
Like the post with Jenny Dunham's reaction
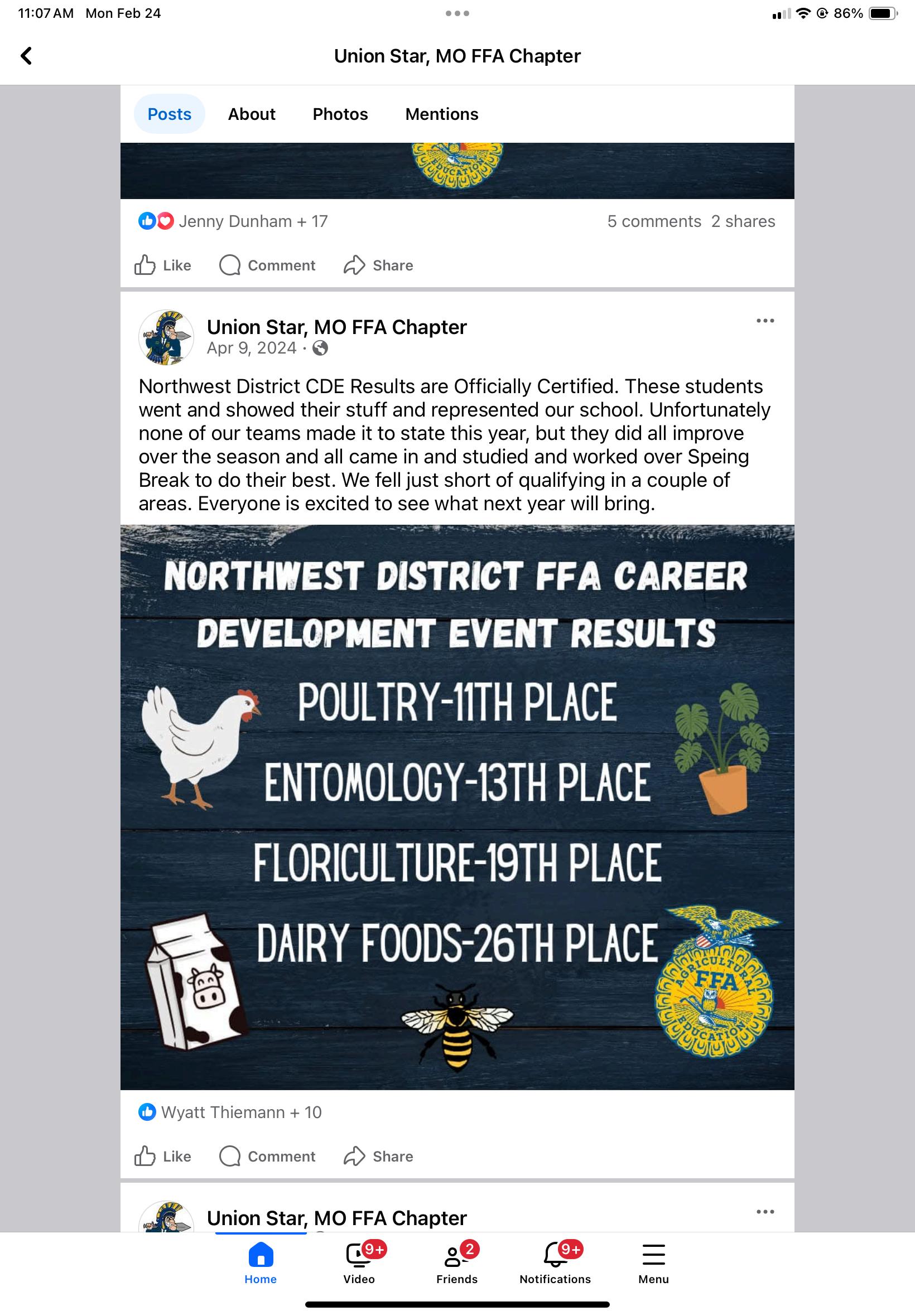coord(163,265)
